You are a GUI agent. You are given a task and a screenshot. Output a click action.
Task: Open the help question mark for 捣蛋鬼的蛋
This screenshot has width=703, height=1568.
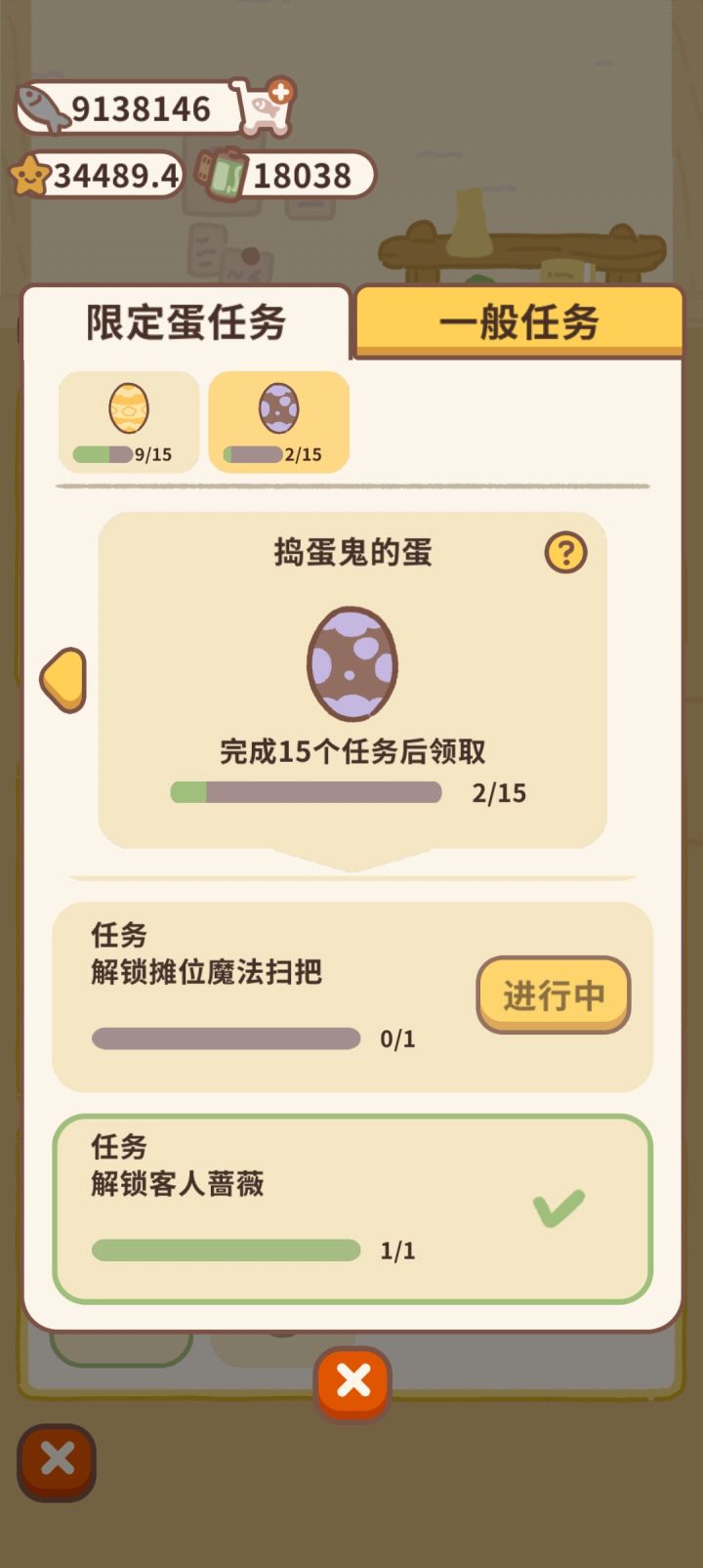pos(565,553)
